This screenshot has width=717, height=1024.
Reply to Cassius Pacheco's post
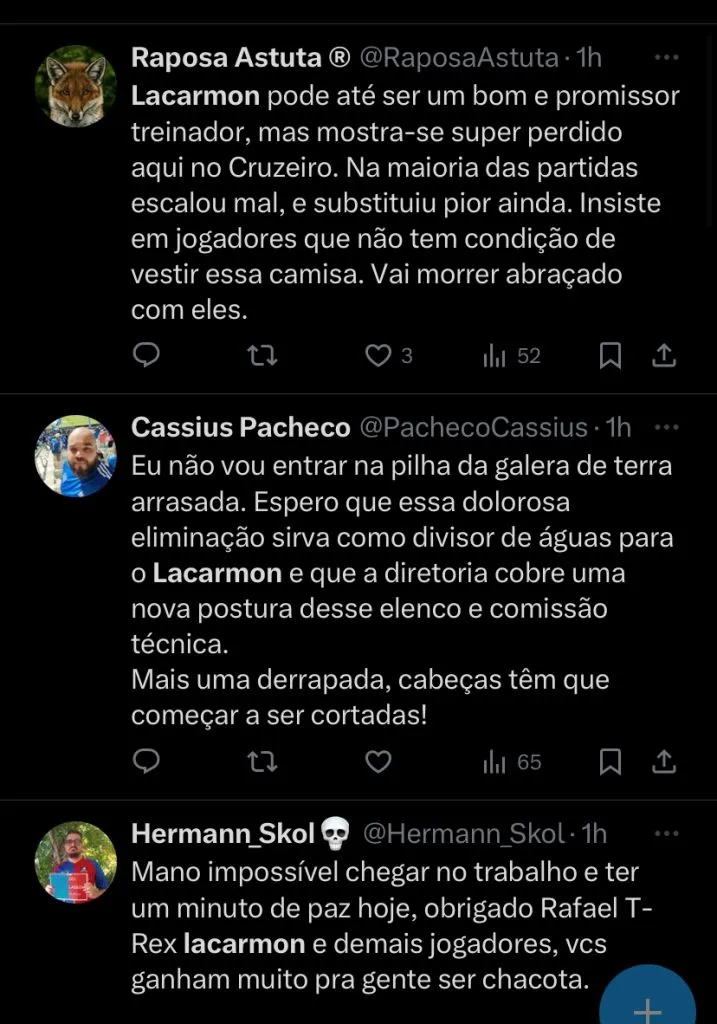point(147,762)
